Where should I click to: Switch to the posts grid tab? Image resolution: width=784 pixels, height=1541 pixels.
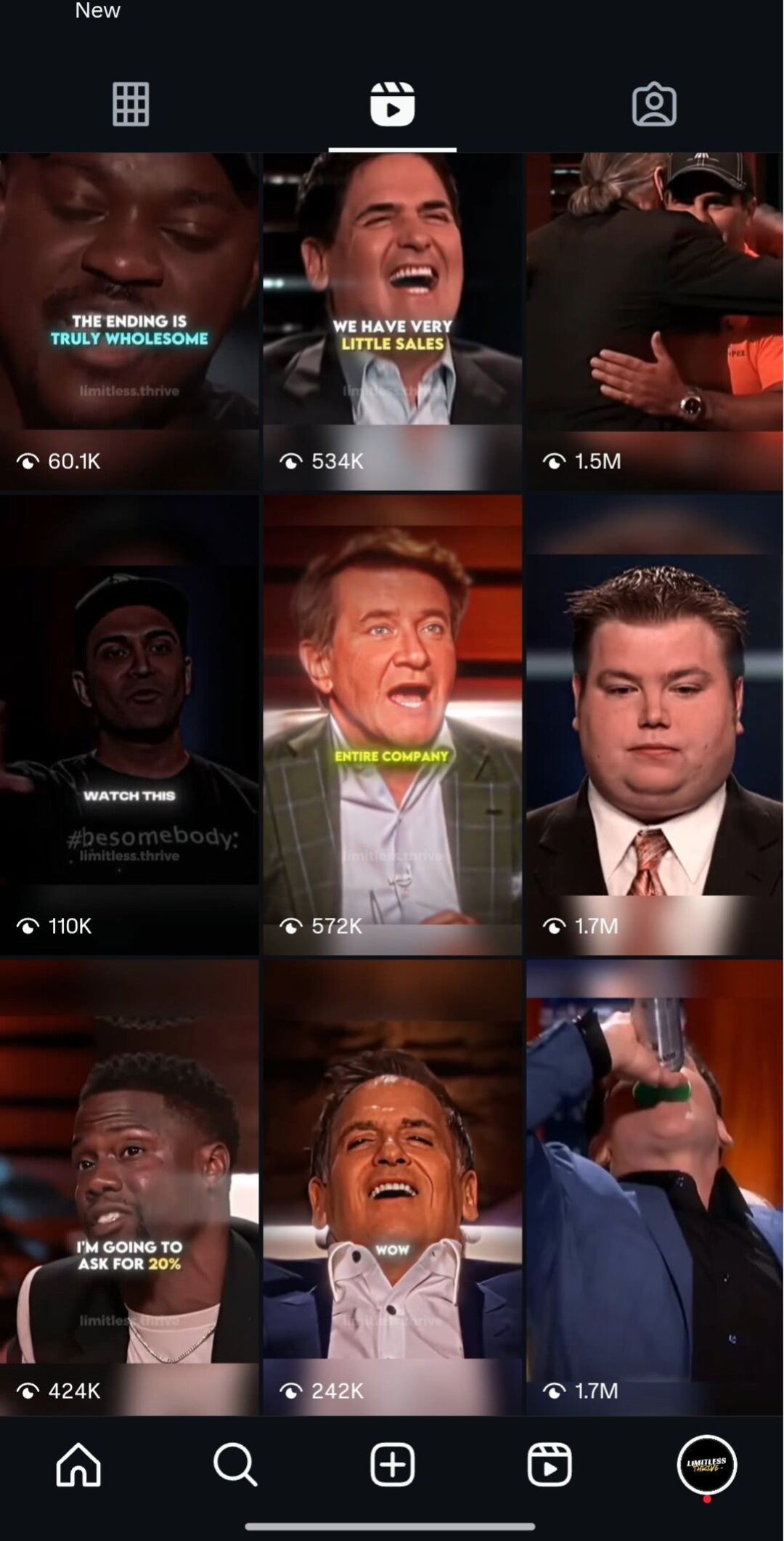131,105
